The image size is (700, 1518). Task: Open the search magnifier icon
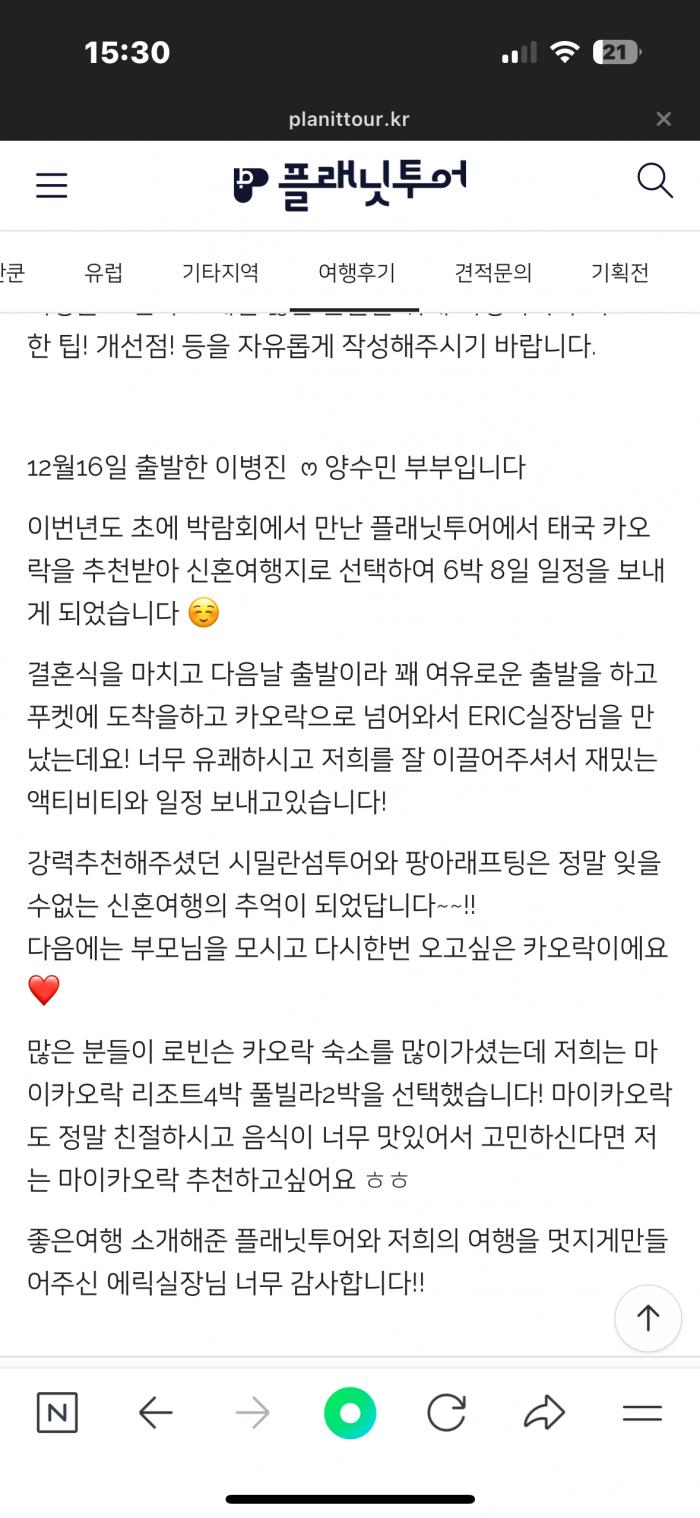(x=655, y=181)
